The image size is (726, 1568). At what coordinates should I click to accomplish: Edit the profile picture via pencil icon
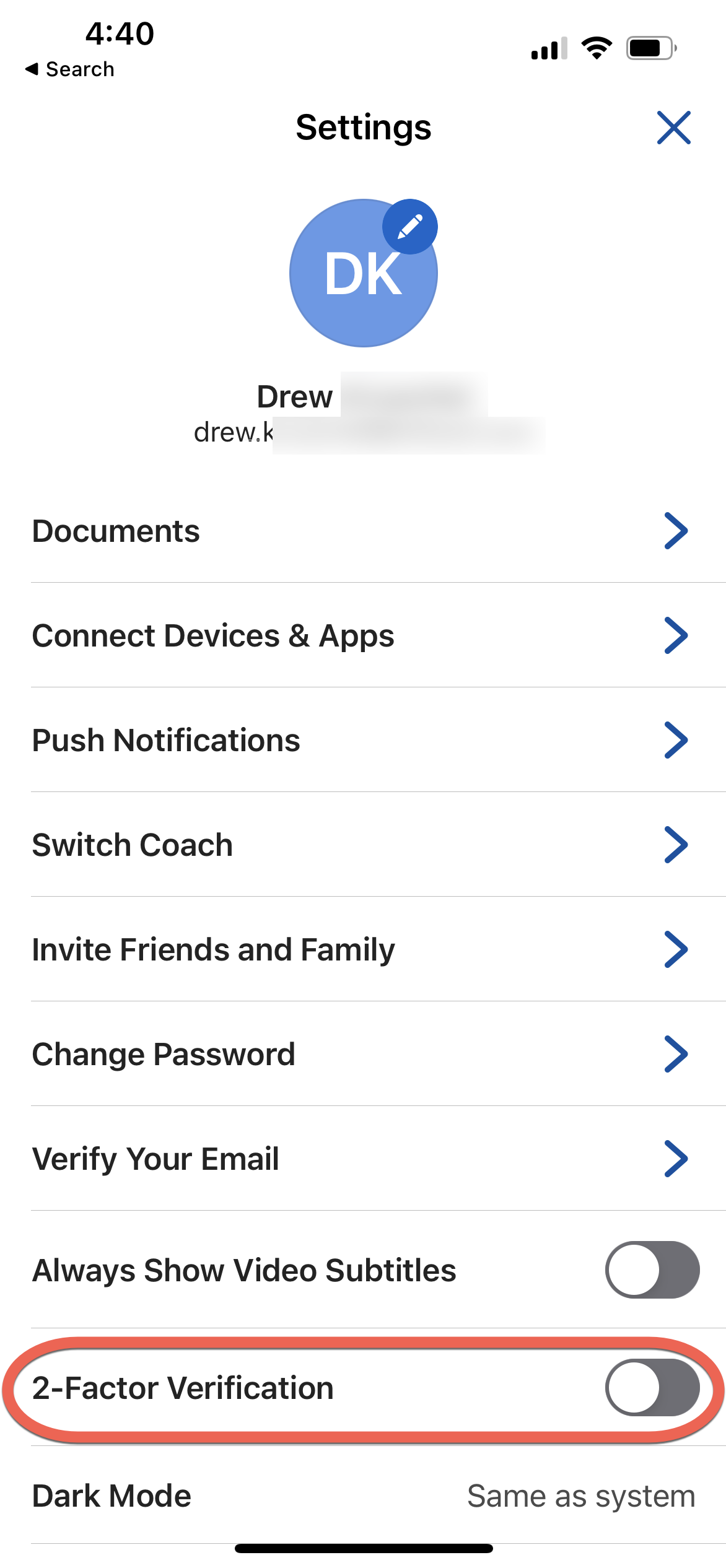[x=409, y=227]
